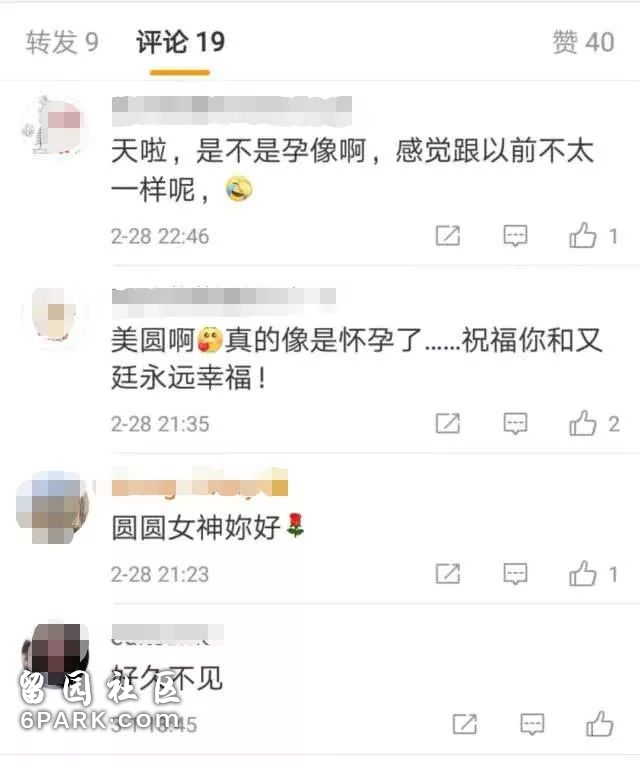This screenshot has height=762, width=640.
Task: Like the comment 圆圆女神妳好
Action: pyautogui.click(x=583, y=574)
